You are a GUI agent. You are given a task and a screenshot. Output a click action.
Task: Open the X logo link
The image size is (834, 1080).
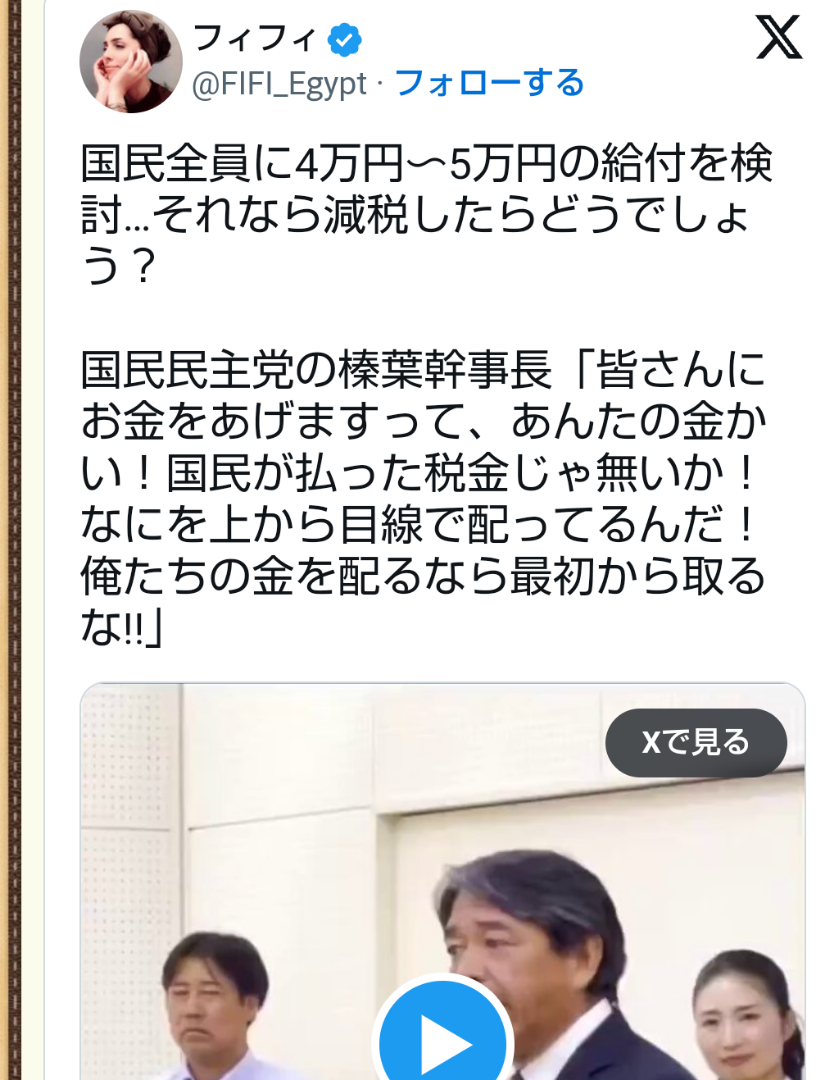778,39
